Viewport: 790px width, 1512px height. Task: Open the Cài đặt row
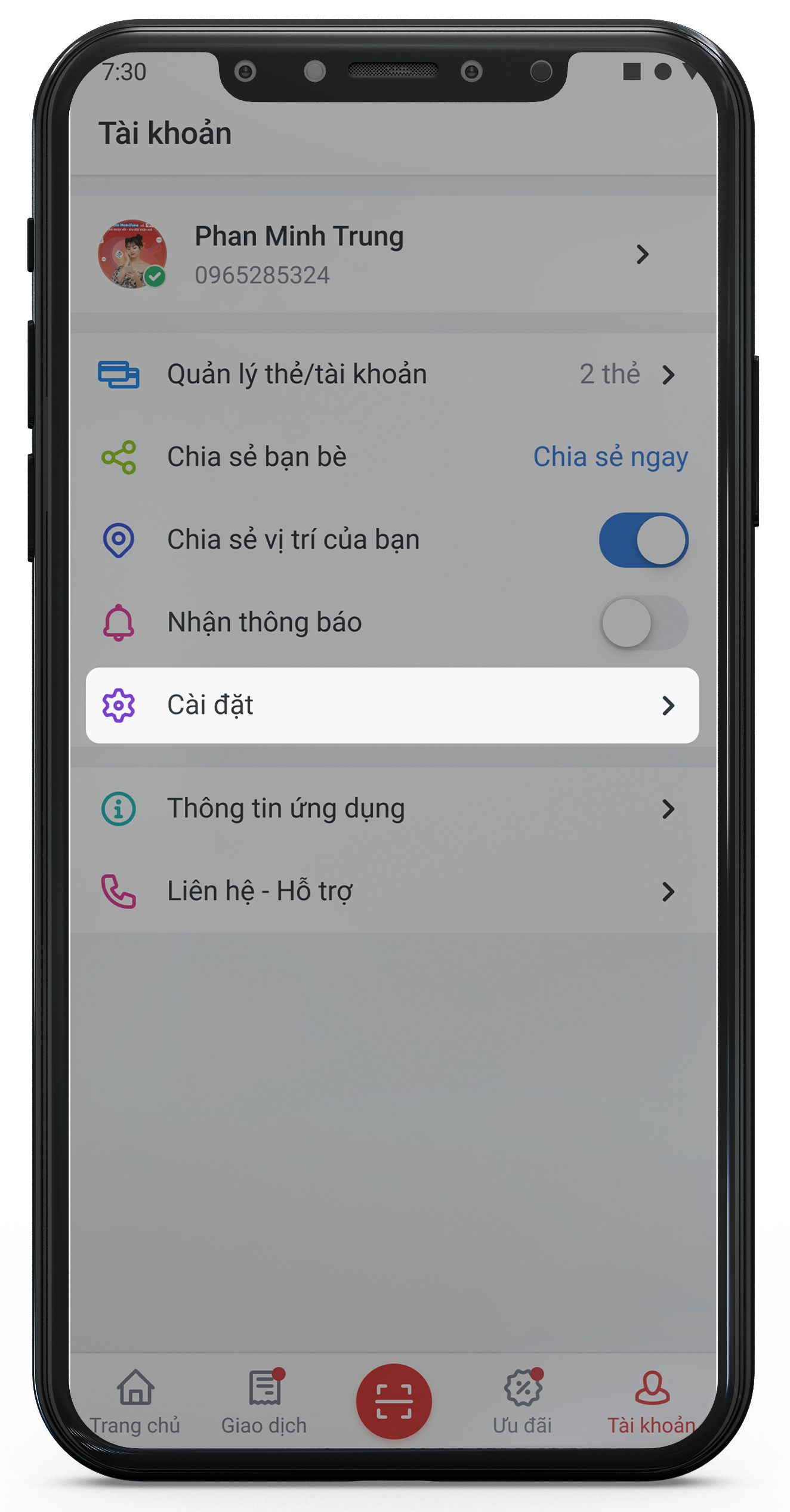pyautogui.click(x=391, y=706)
